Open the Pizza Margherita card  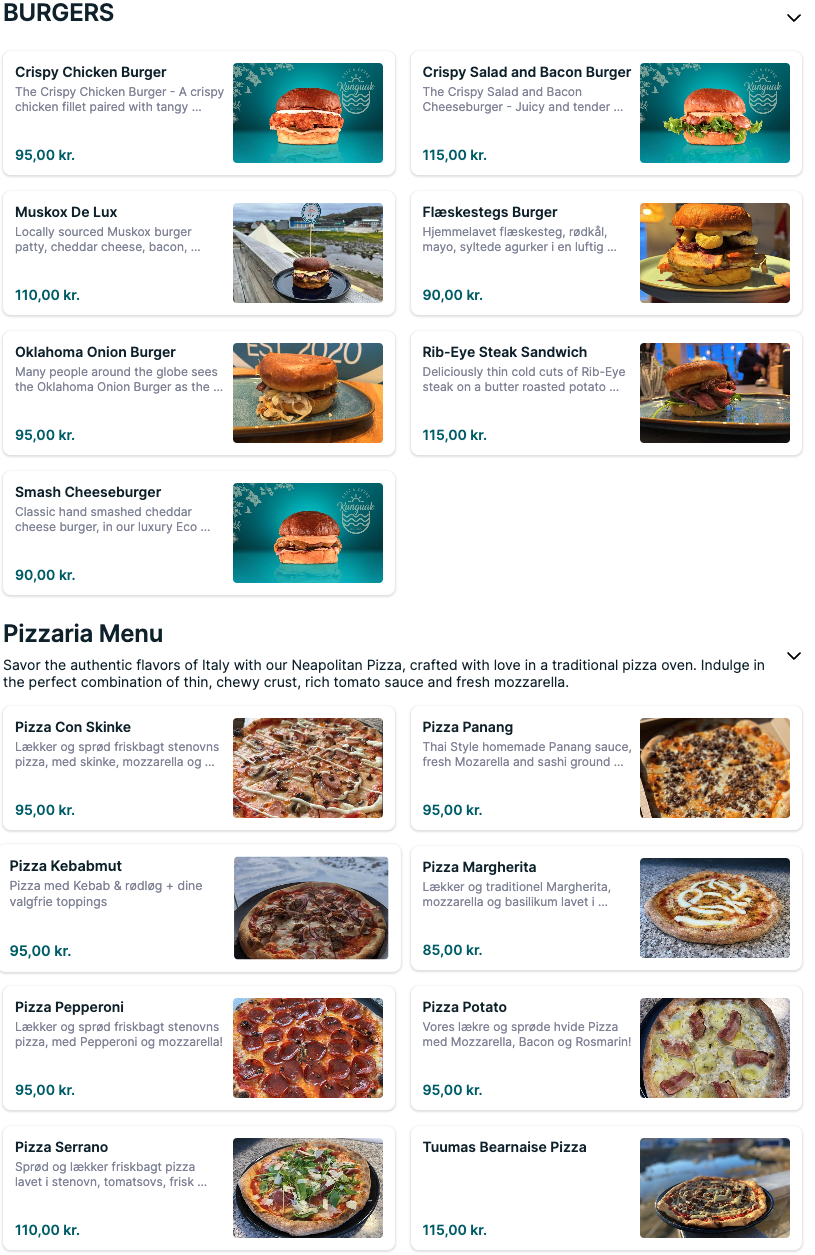click(x=606, y=908)
